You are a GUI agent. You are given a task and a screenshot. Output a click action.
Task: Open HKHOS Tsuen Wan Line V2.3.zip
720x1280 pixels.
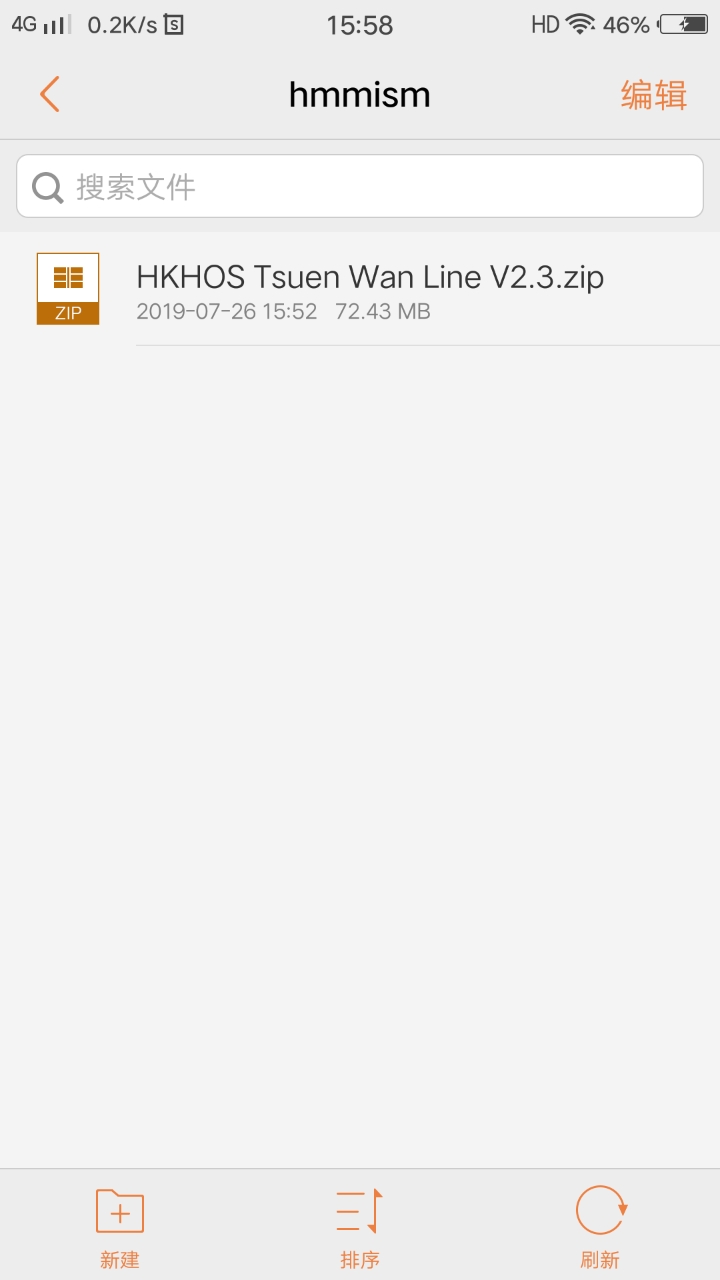point(370,289)
